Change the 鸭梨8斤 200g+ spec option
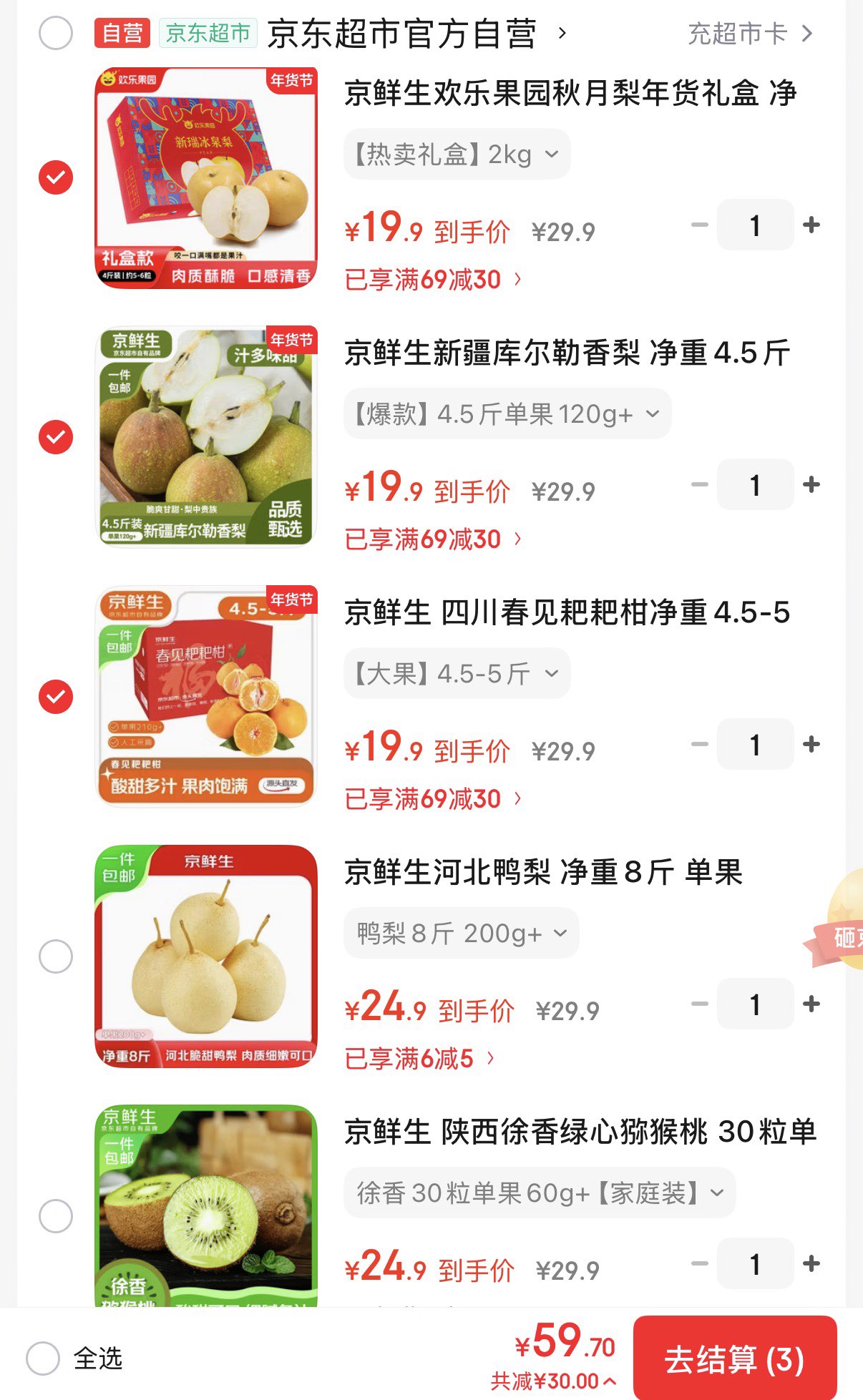The height and width of the screenshot is (1400, 863). click(461, 933)
